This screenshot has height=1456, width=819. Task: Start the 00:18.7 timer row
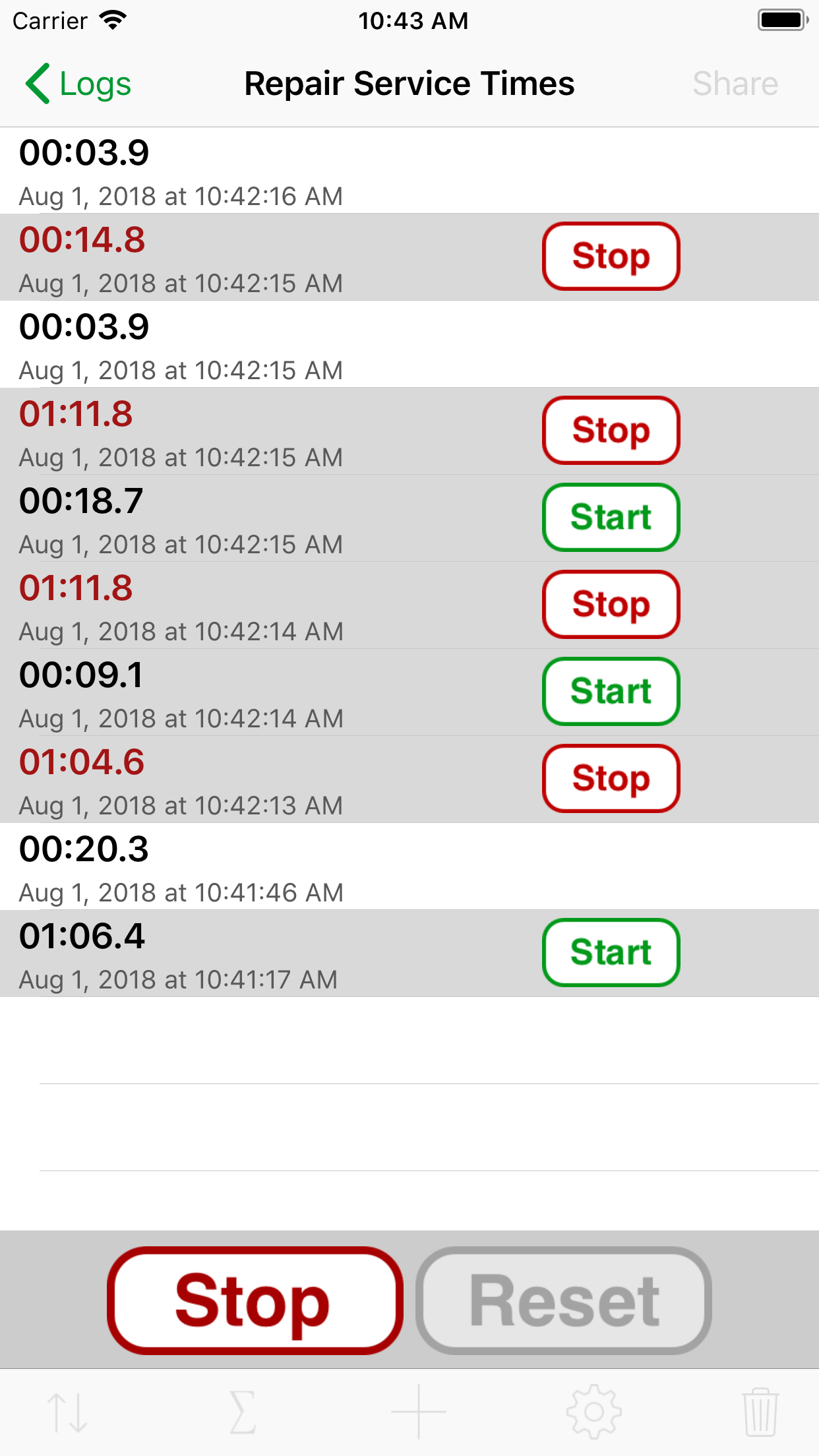coord(611,518)
